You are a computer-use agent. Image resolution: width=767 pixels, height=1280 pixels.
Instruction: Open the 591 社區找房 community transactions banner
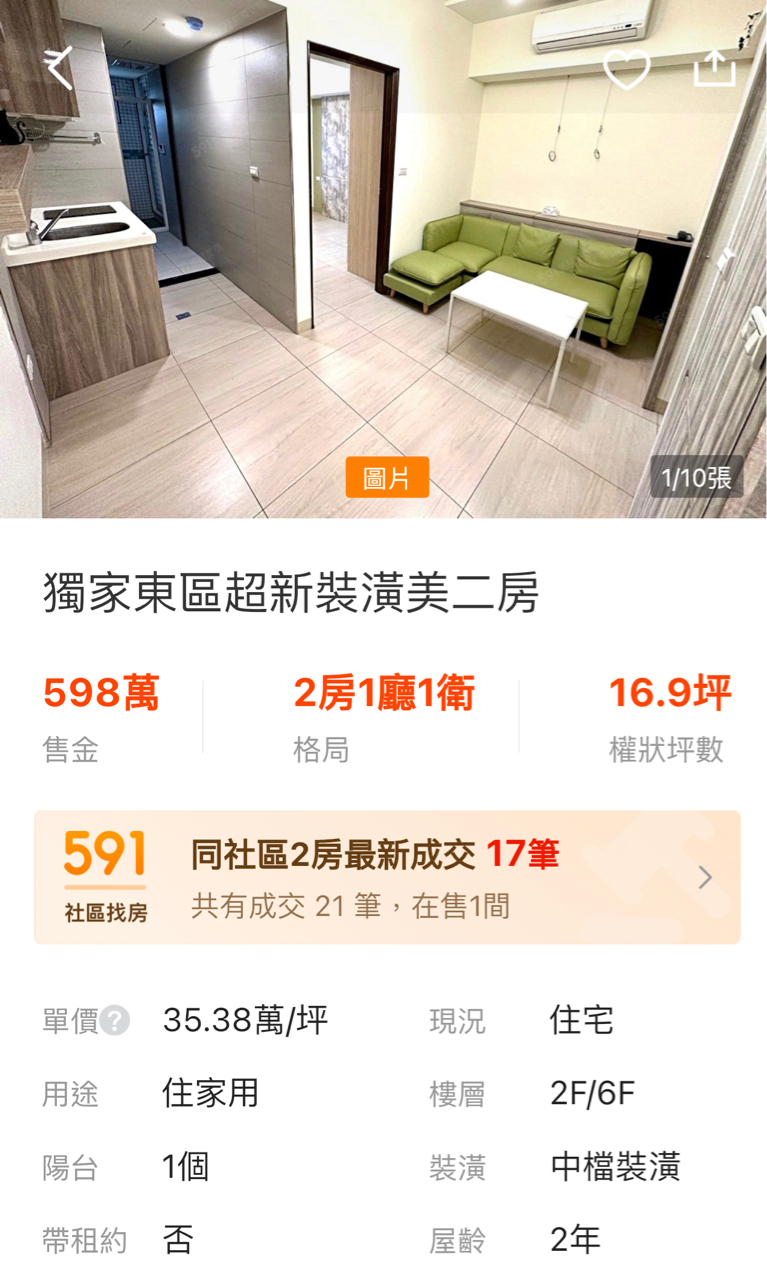click(x=387, y=877)
